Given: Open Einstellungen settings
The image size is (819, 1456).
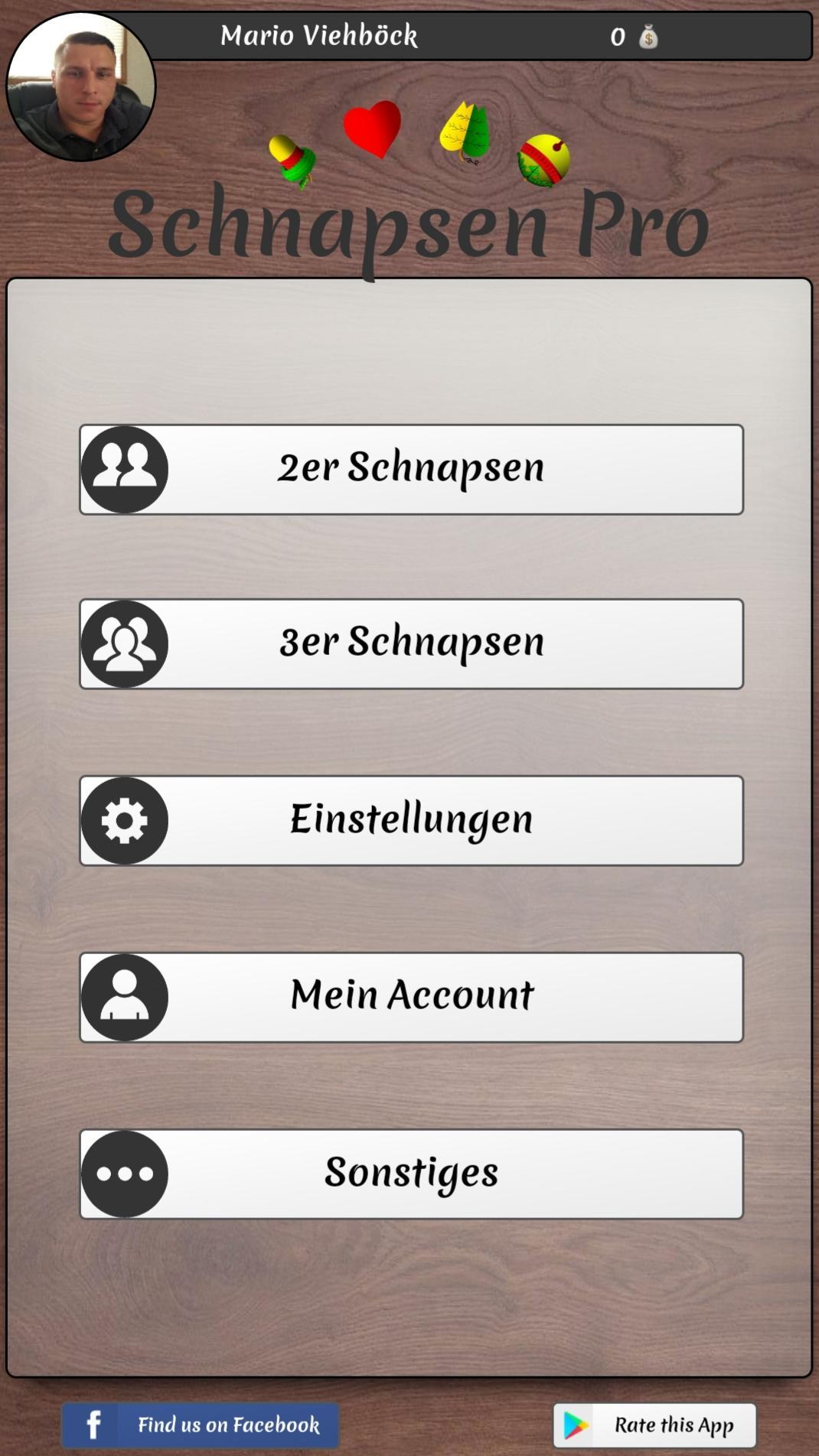Looking at the screenshot, I should [411, 820].
